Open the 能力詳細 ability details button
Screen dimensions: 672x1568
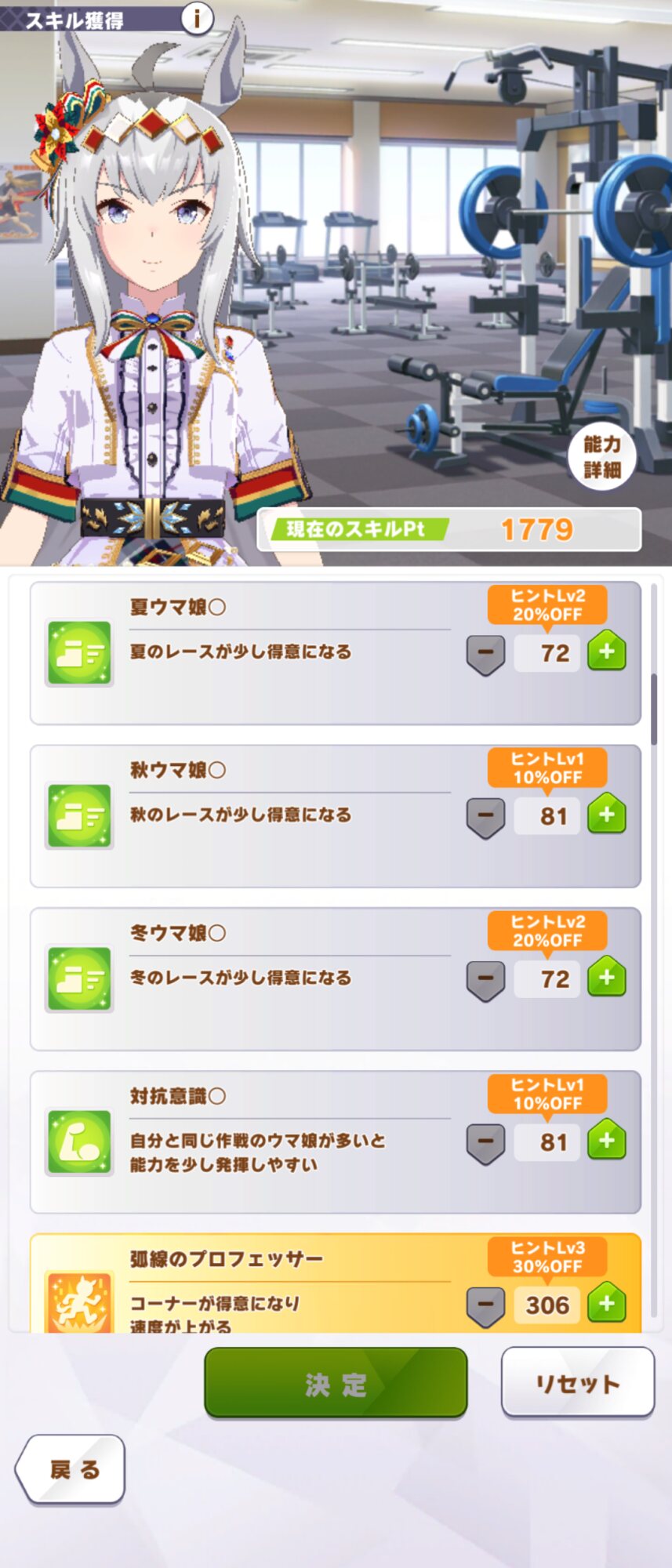coord(601,457)
